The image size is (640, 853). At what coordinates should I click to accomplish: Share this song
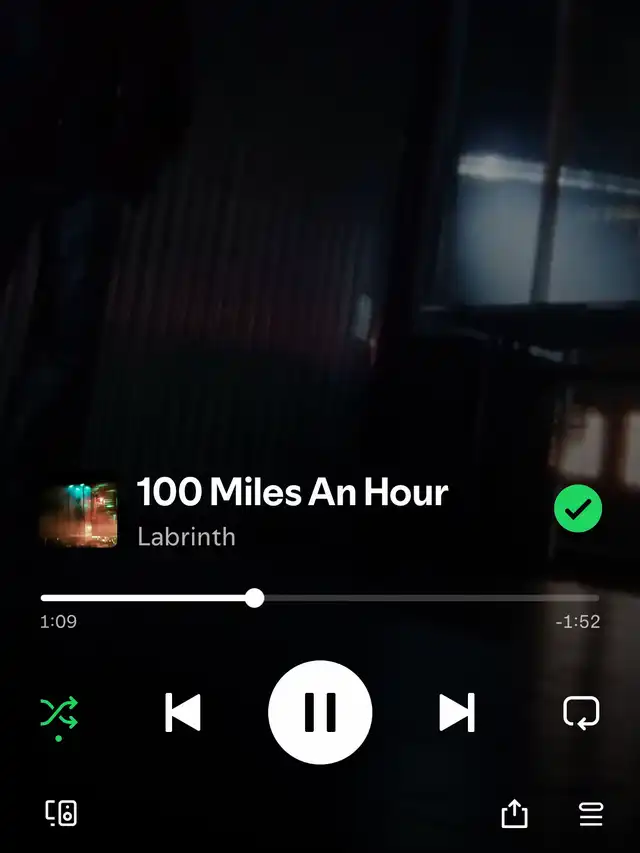coord(514,814)
